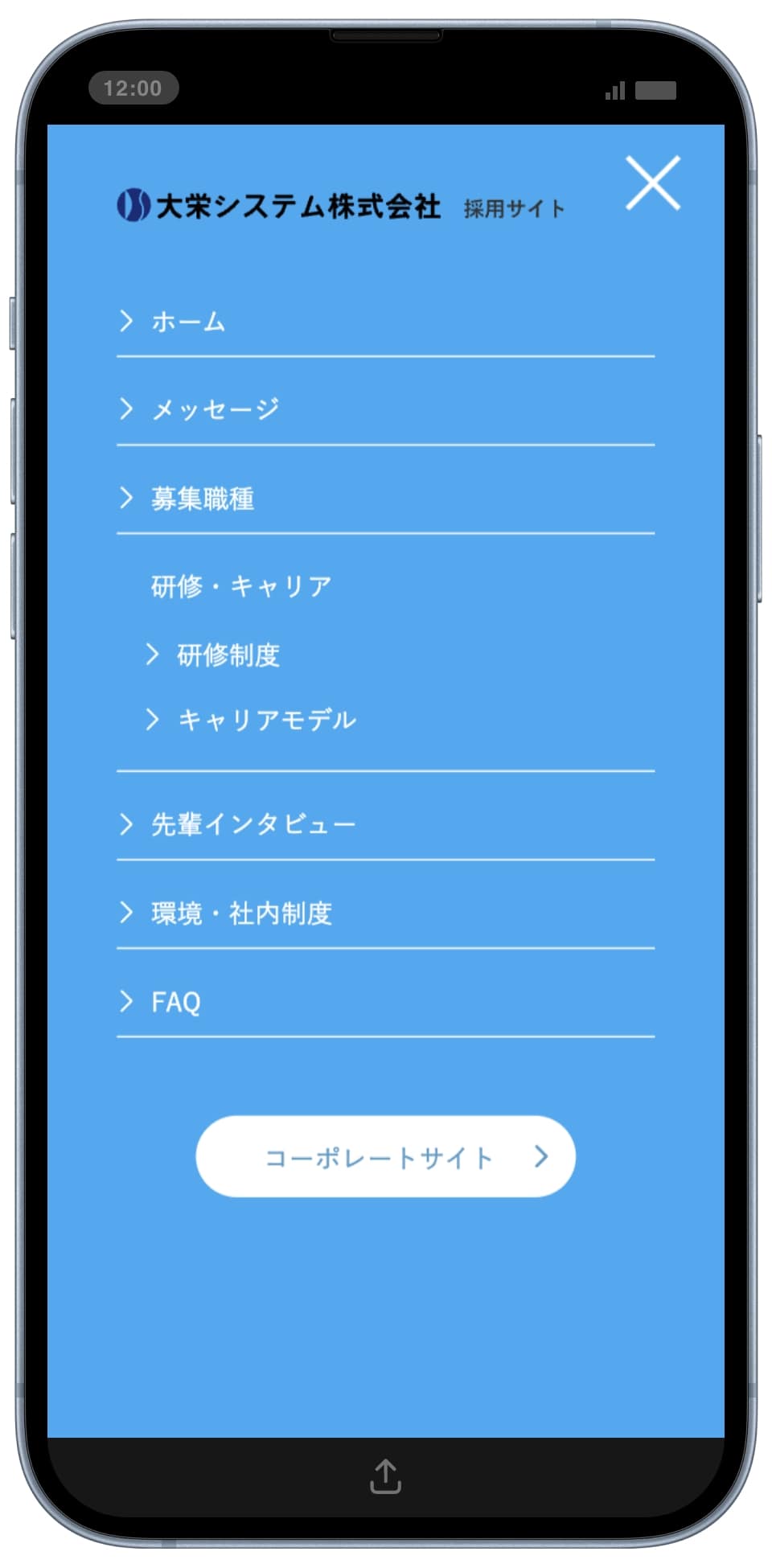Screen dimensions: 772x1568
Task: Tap the share icon at bottom
Action: click(x=385, y=1476)
